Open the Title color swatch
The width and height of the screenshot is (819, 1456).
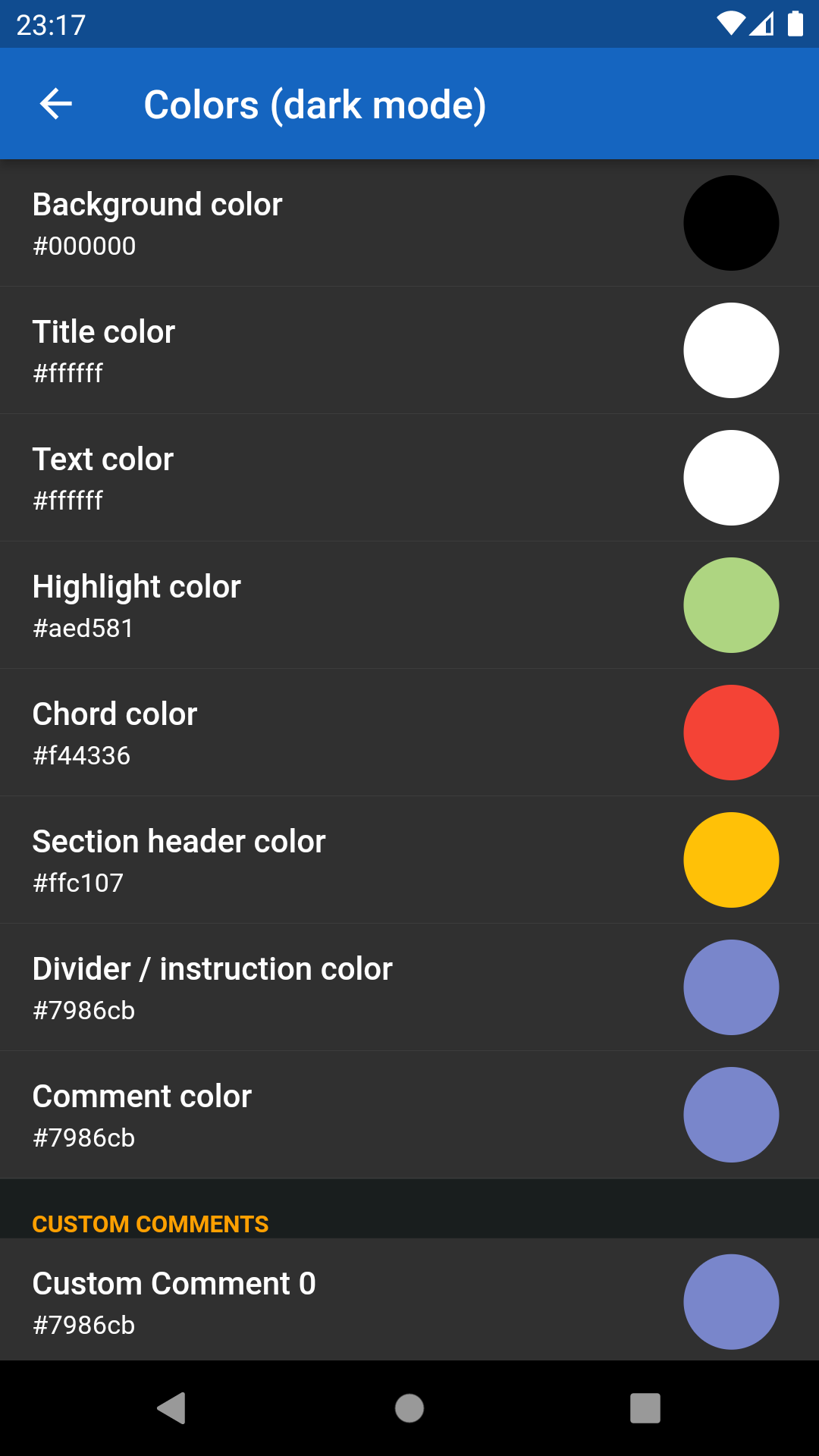pos(731,350)
